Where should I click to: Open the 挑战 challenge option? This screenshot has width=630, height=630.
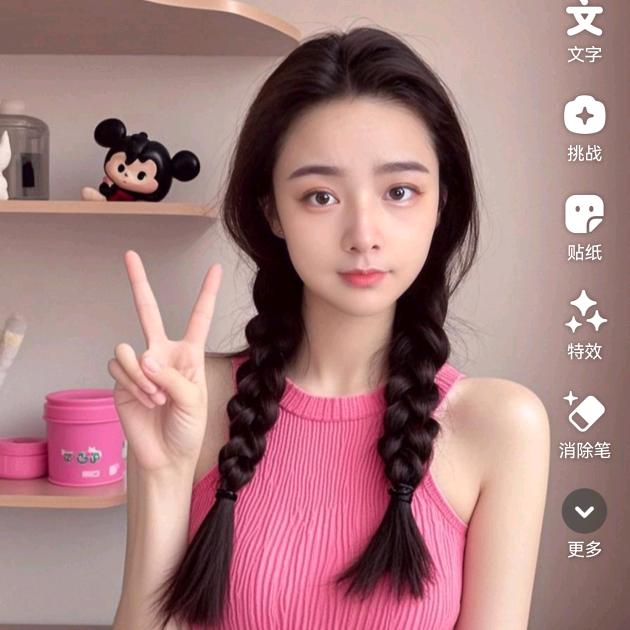(x=585, y=128)
